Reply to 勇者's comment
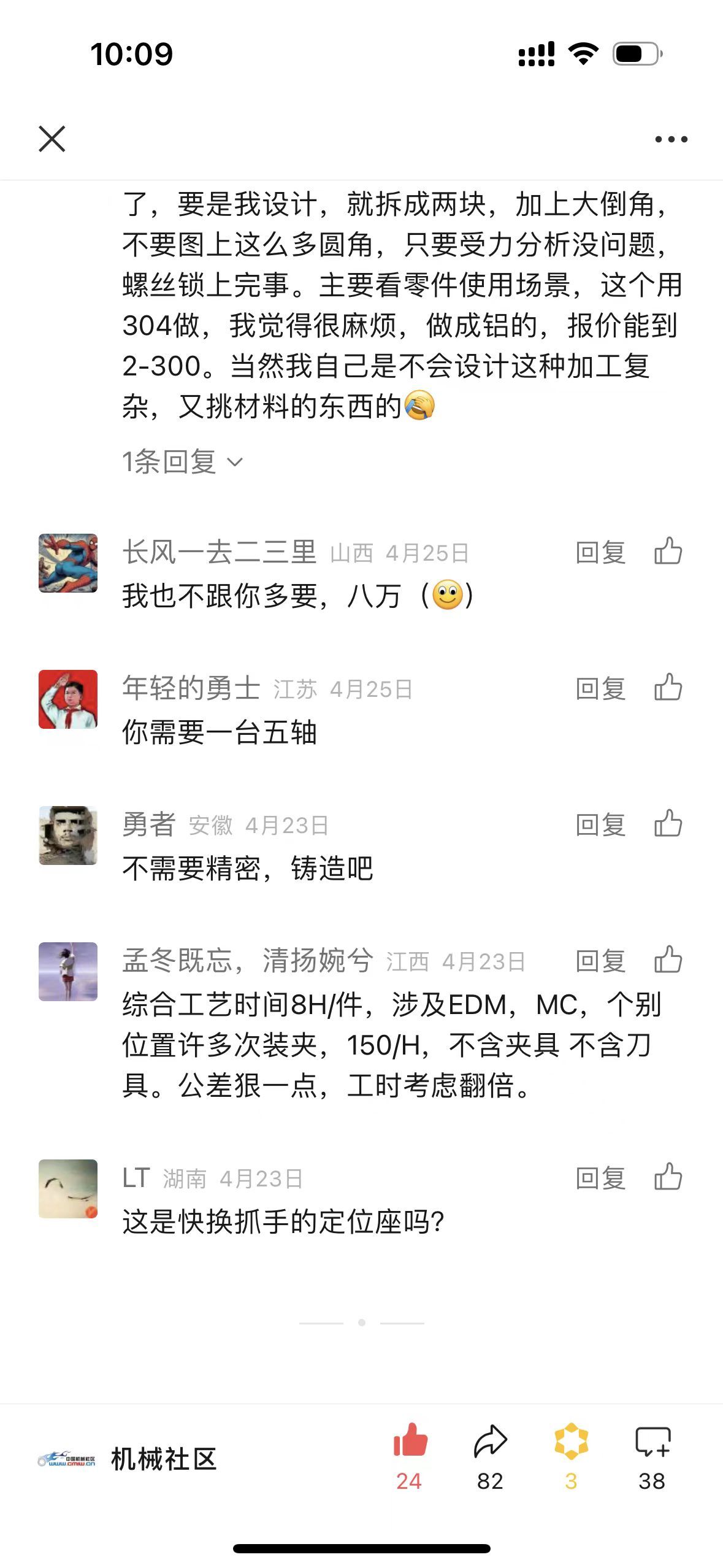Viewport: 723px width, 1568px height. (x=600, y=824)
